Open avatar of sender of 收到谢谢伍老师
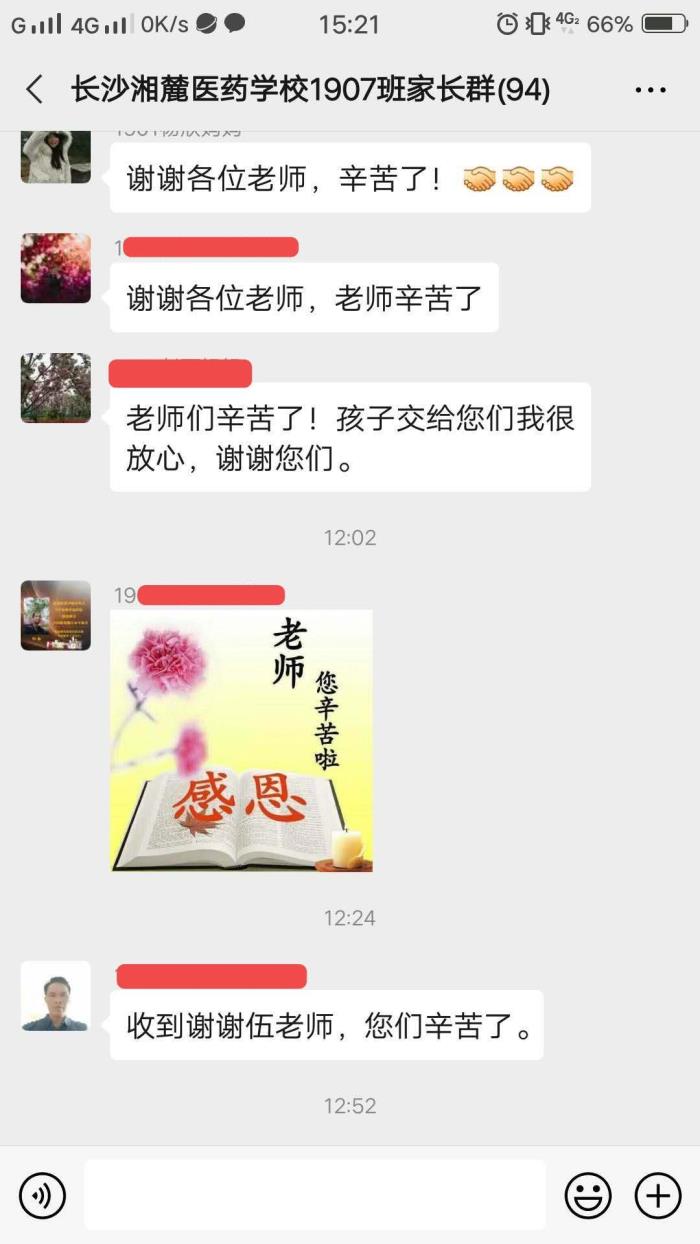This screenshot has width=700, height=1244. [x=56, y=996]
